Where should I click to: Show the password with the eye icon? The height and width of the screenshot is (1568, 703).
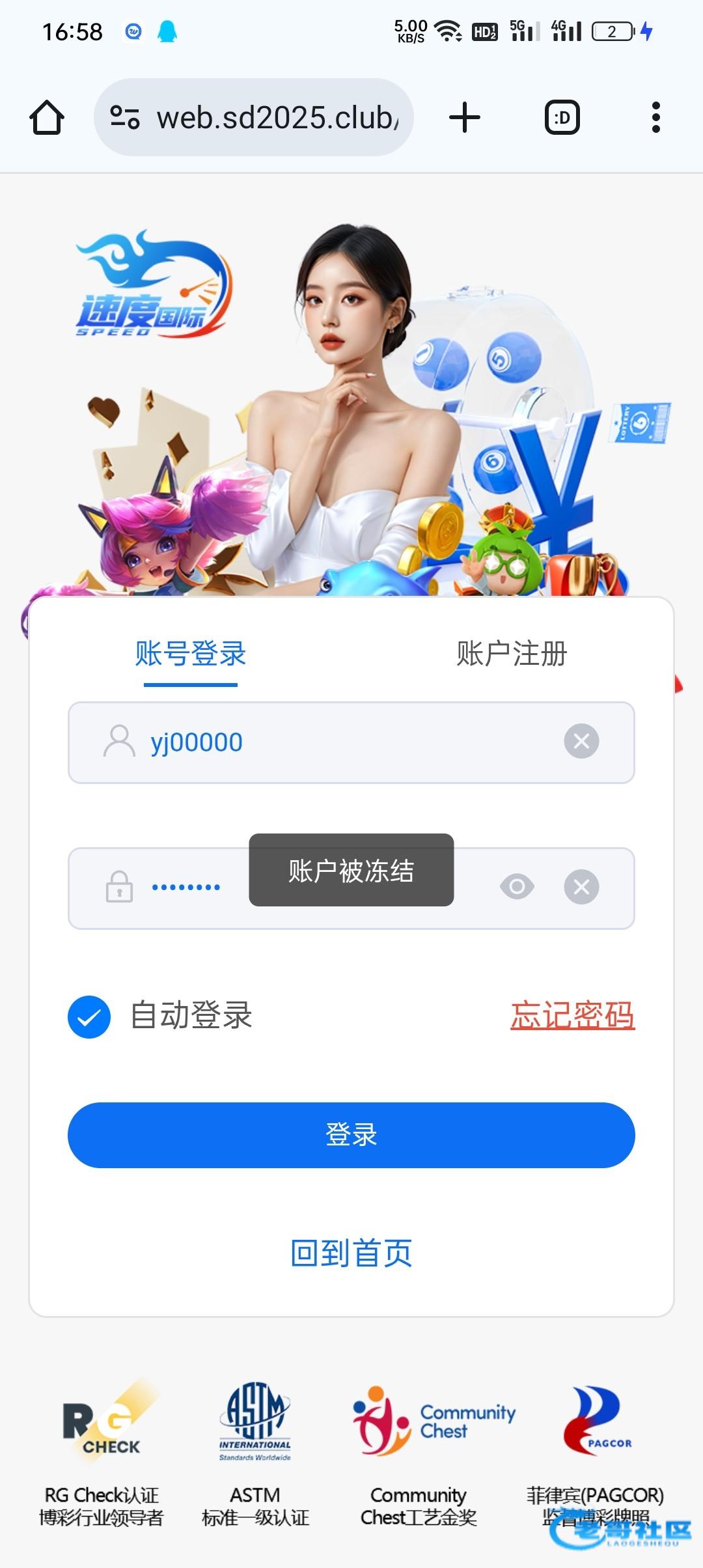tap(517, 887)
